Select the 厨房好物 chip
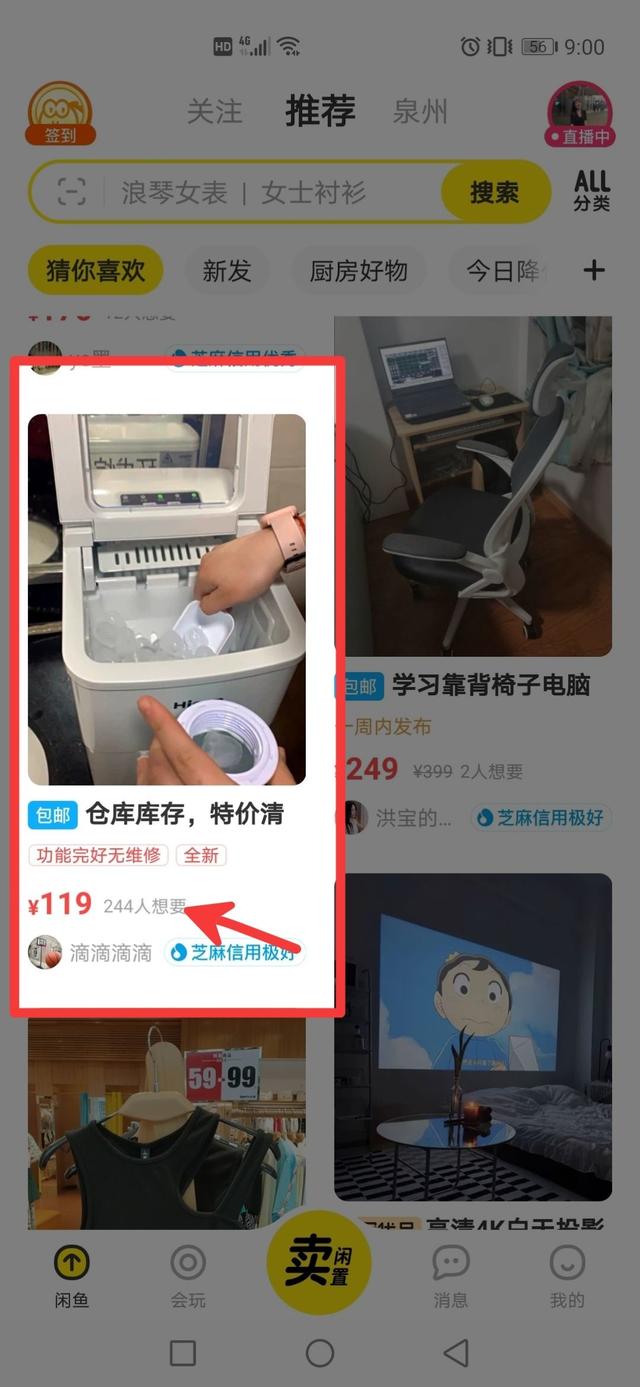 coord(358,270)
